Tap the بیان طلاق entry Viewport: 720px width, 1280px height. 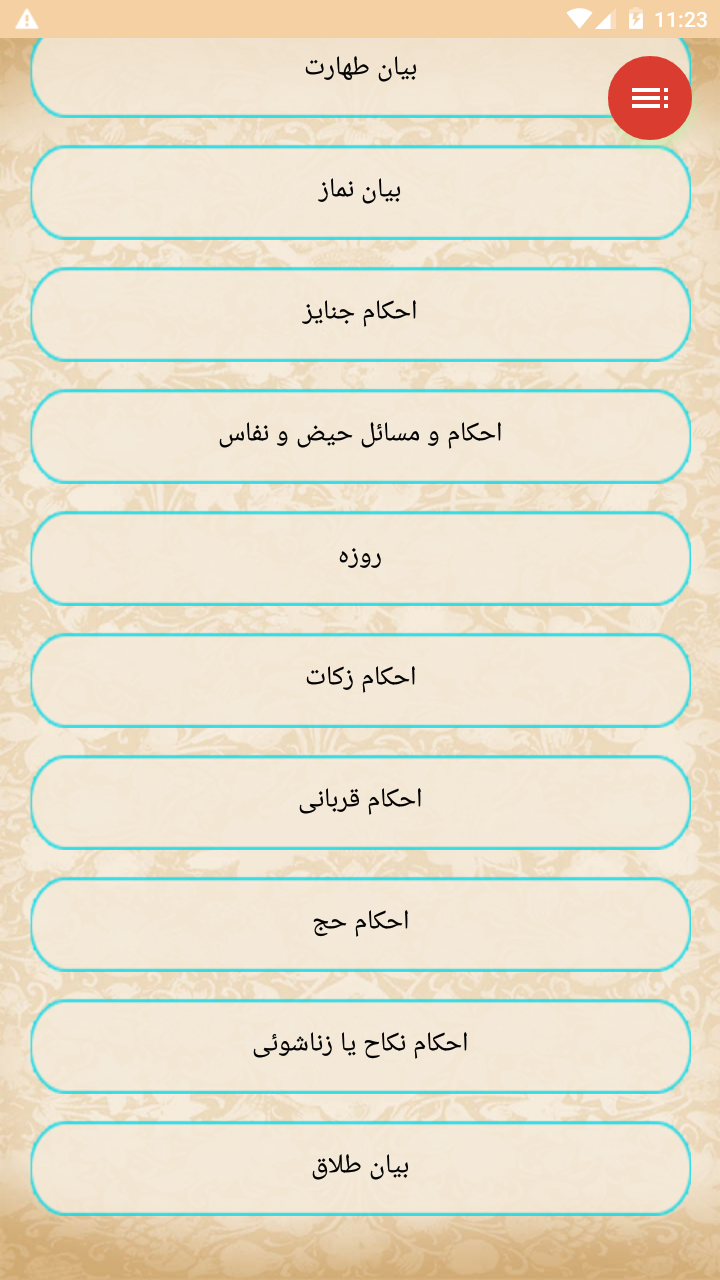[x=360, y=1168]
